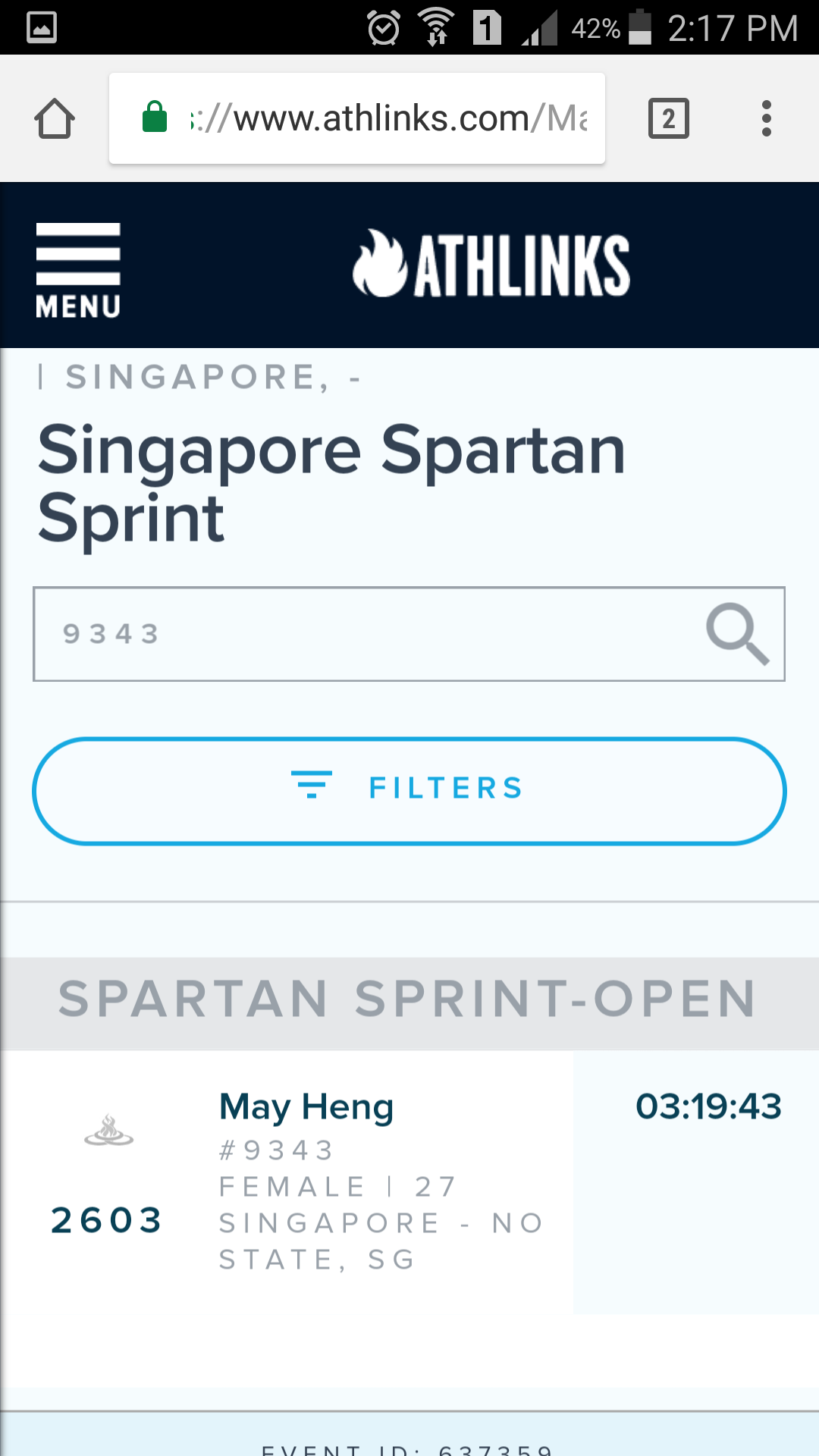Image resolution: width=819 pixels, height=1456 pixels.
Task: Open the Athlinks MENU drawer
Action: 78,270
